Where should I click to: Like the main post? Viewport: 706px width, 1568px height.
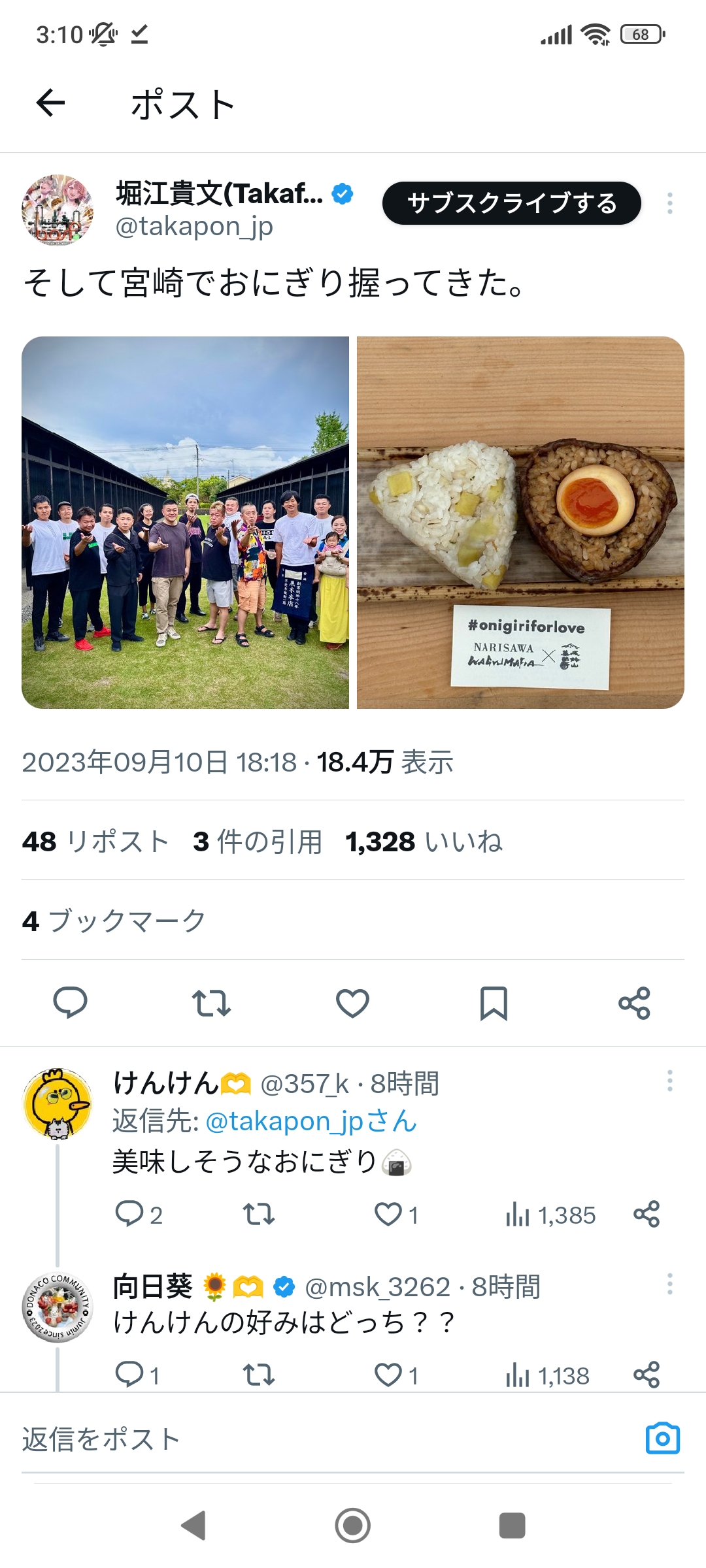352,1003
